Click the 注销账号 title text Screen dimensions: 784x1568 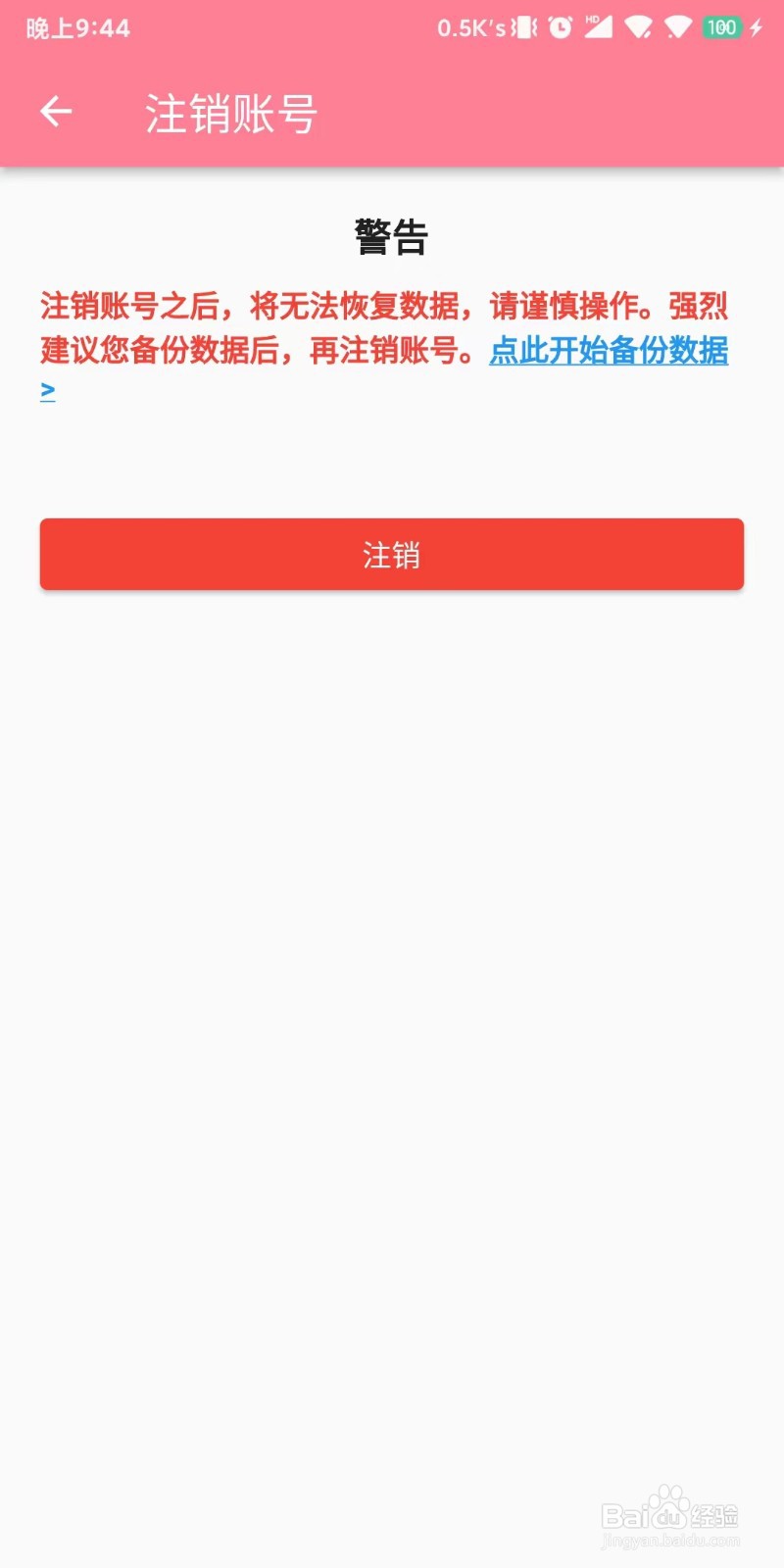click(230, 113)
